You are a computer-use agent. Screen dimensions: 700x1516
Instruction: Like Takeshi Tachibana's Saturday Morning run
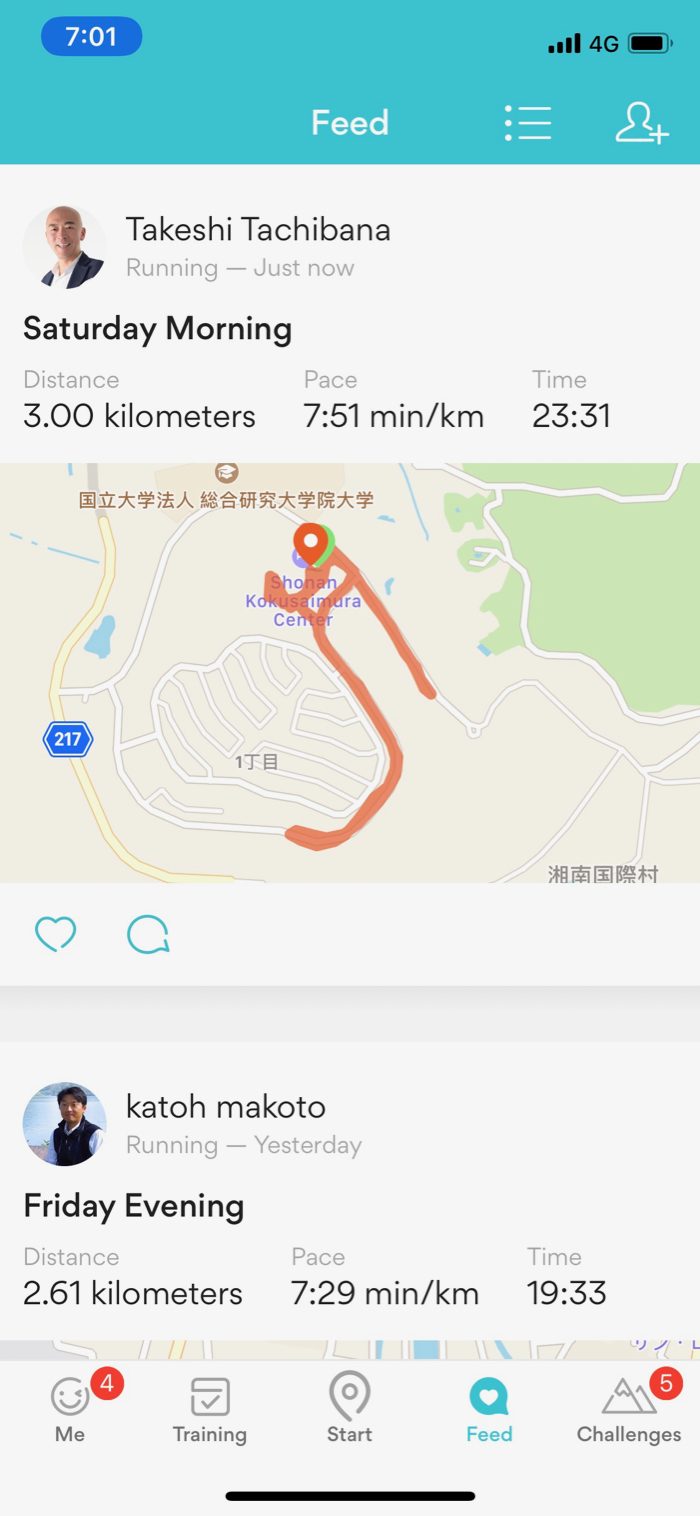pyautogui.click(x=55, y=934)
